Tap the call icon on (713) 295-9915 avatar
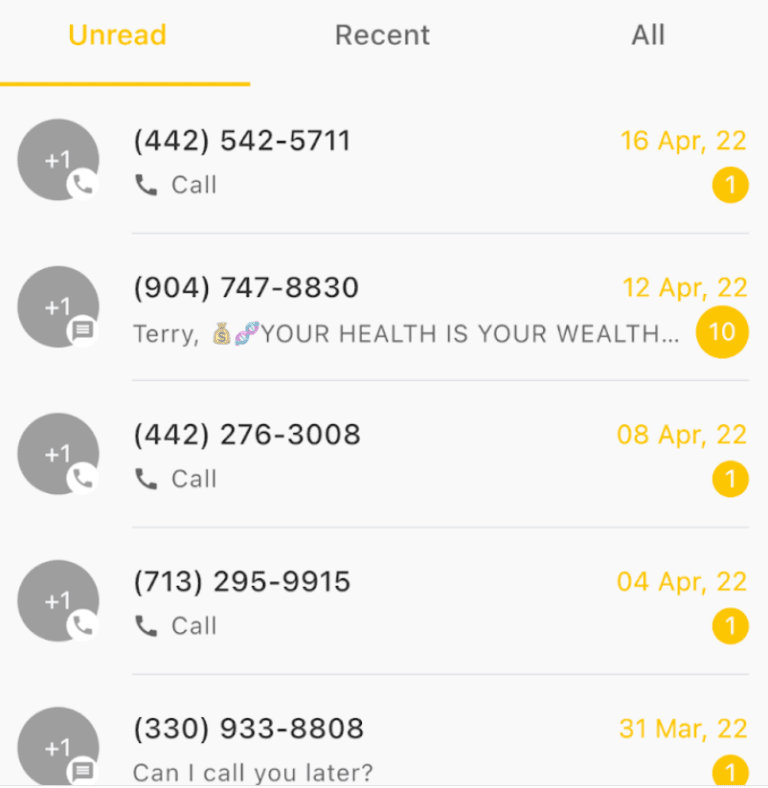Image resolution: width=768 pixels, height=788 pixels. tap(81, 625)
